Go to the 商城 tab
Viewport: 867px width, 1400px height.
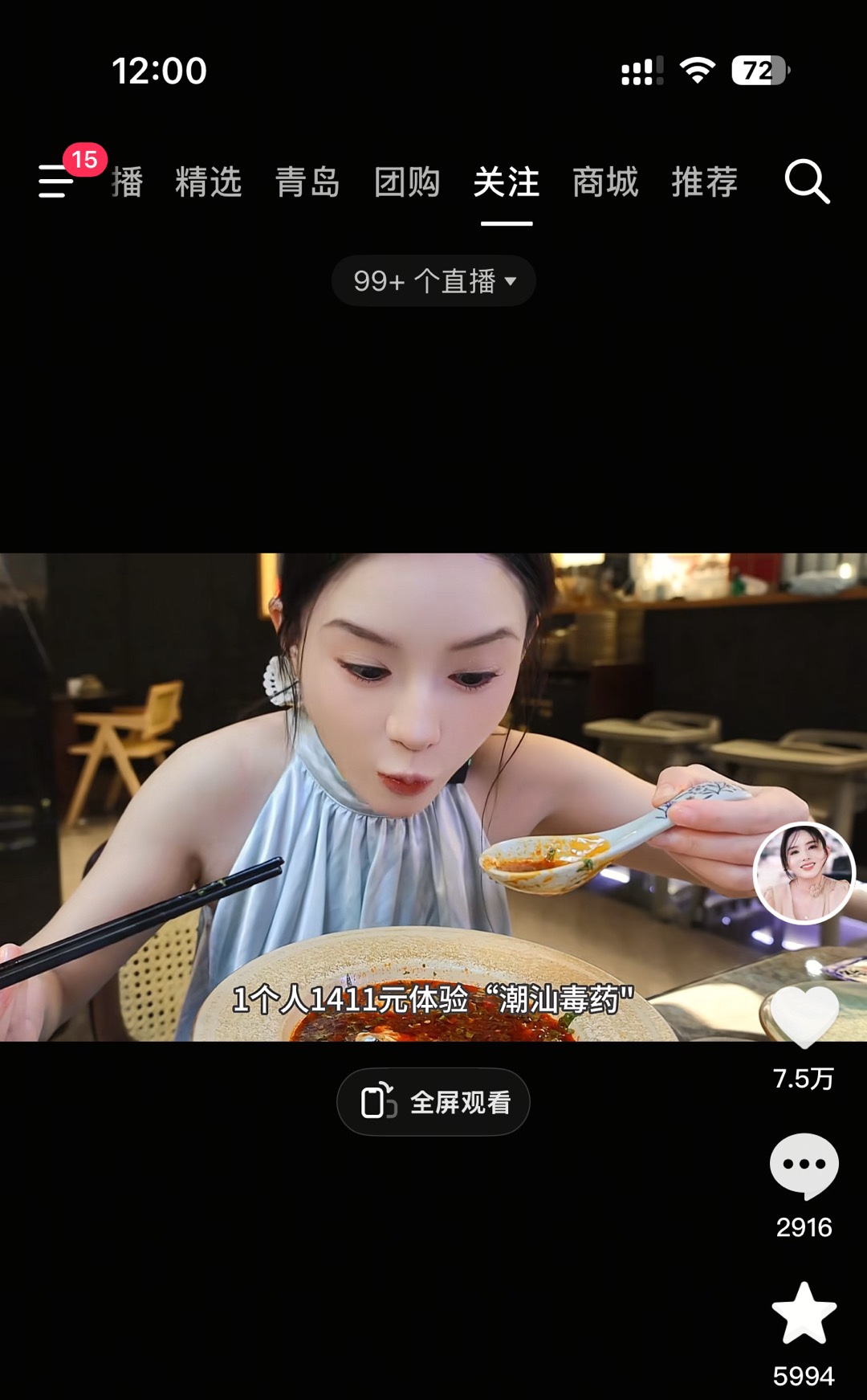605,182
